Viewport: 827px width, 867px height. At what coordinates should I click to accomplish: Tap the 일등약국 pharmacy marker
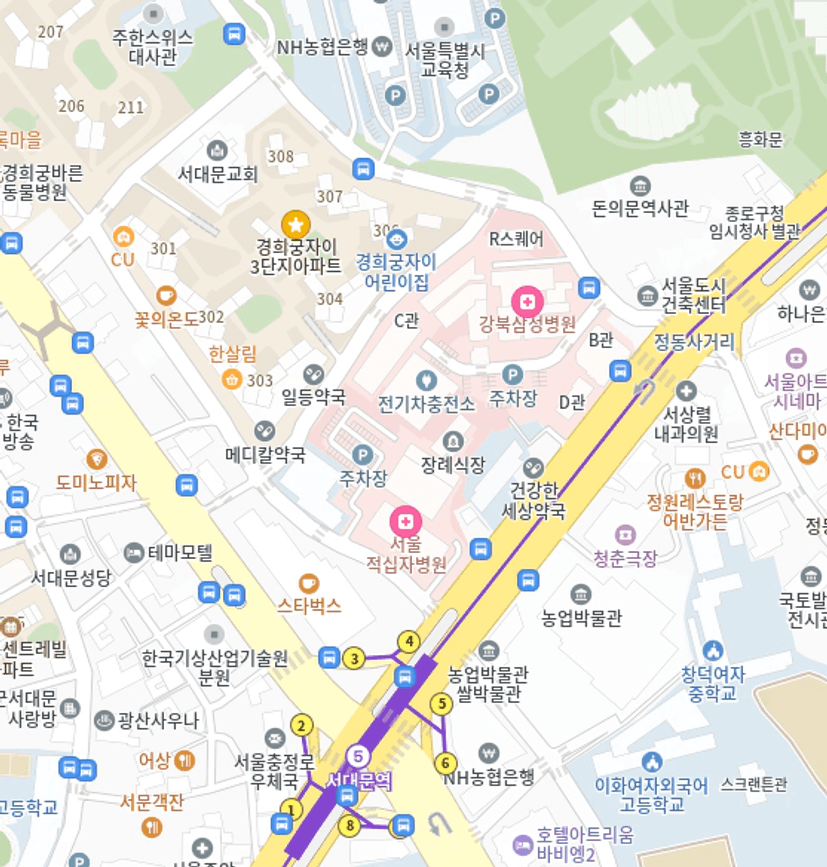(x=313, y=374)
